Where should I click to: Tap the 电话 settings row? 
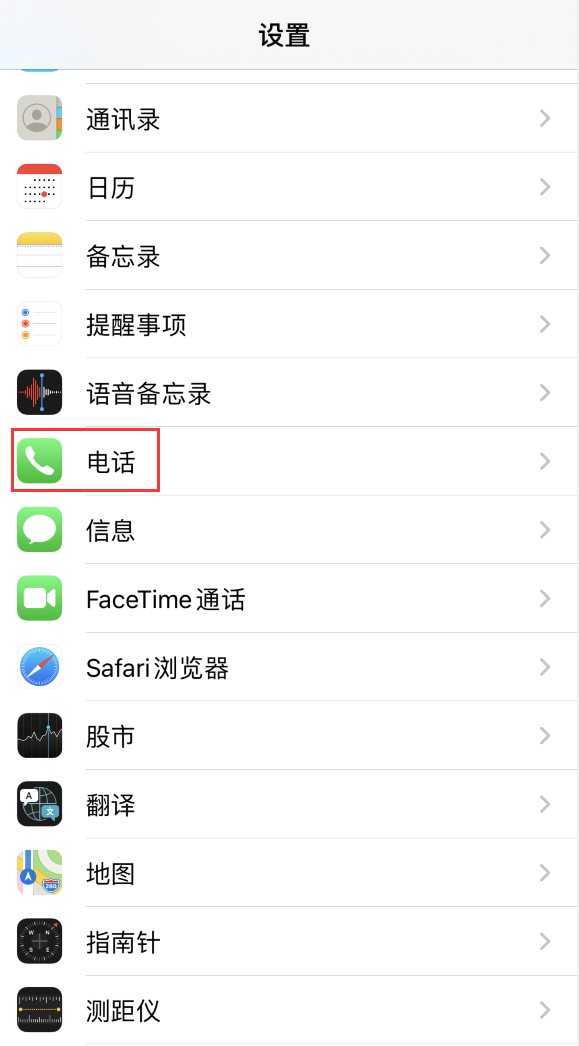point(290,461)
